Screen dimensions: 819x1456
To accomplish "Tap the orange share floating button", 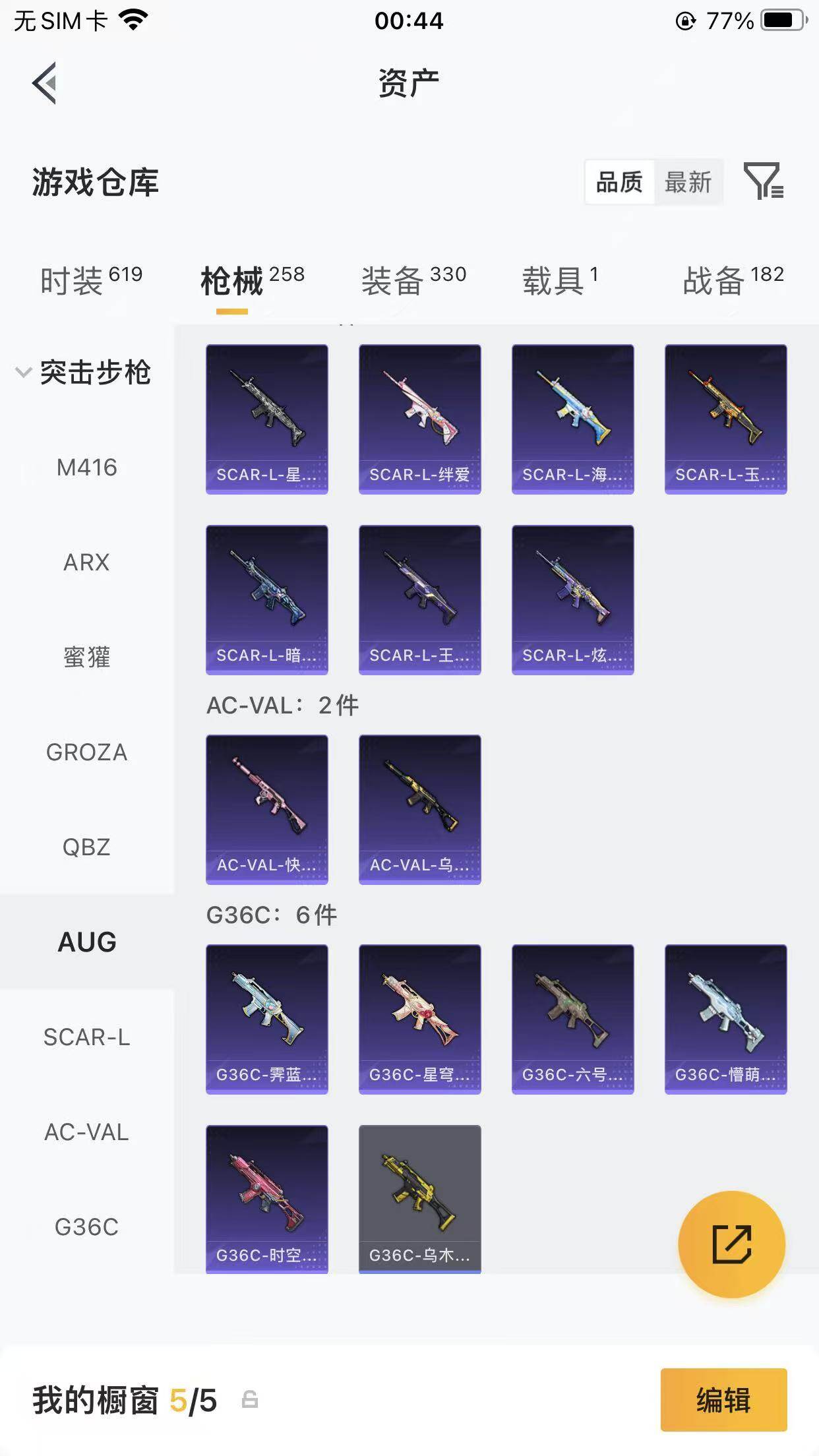I will tap(731, 1244).
